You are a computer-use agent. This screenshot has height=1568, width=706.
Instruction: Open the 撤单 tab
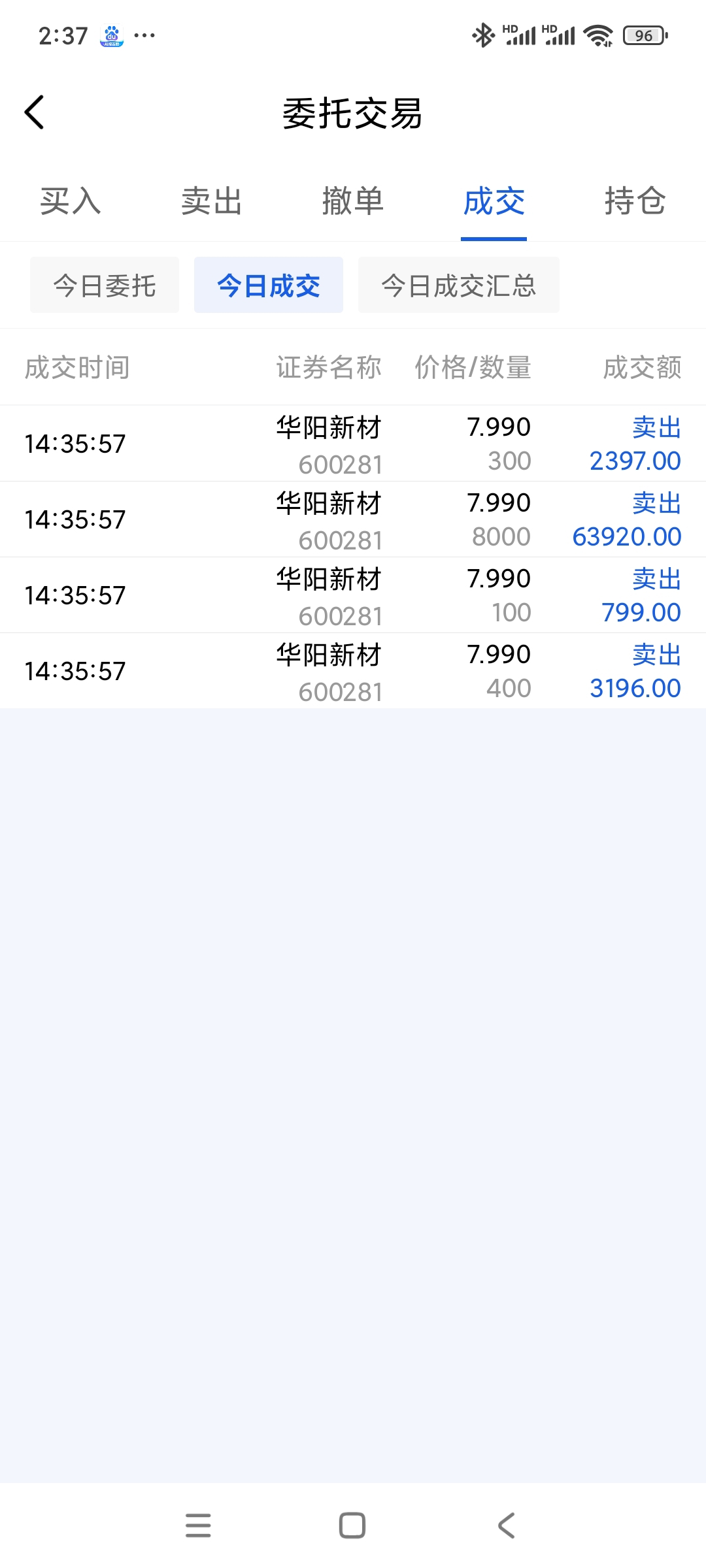(353, 201)
